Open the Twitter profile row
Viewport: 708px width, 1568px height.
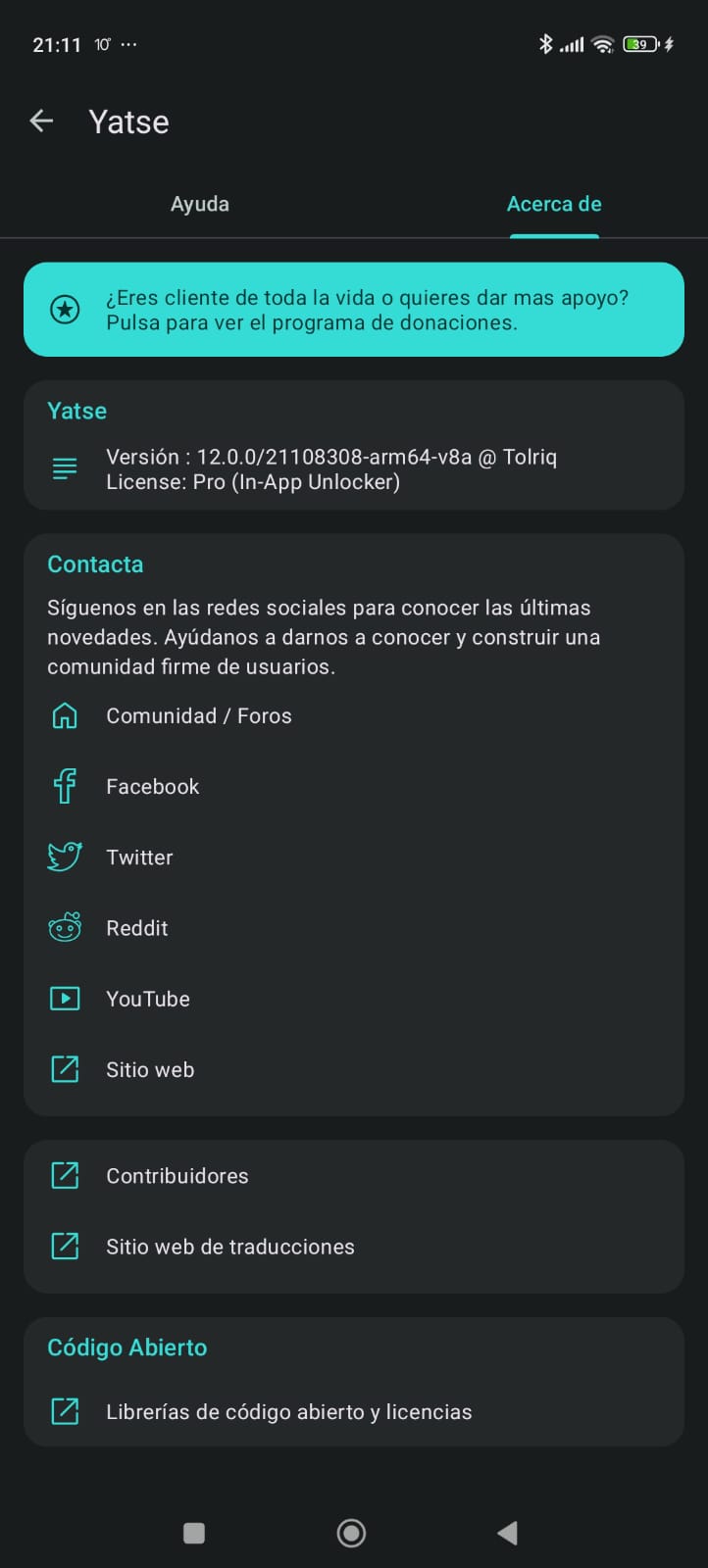tap(139, 857)
